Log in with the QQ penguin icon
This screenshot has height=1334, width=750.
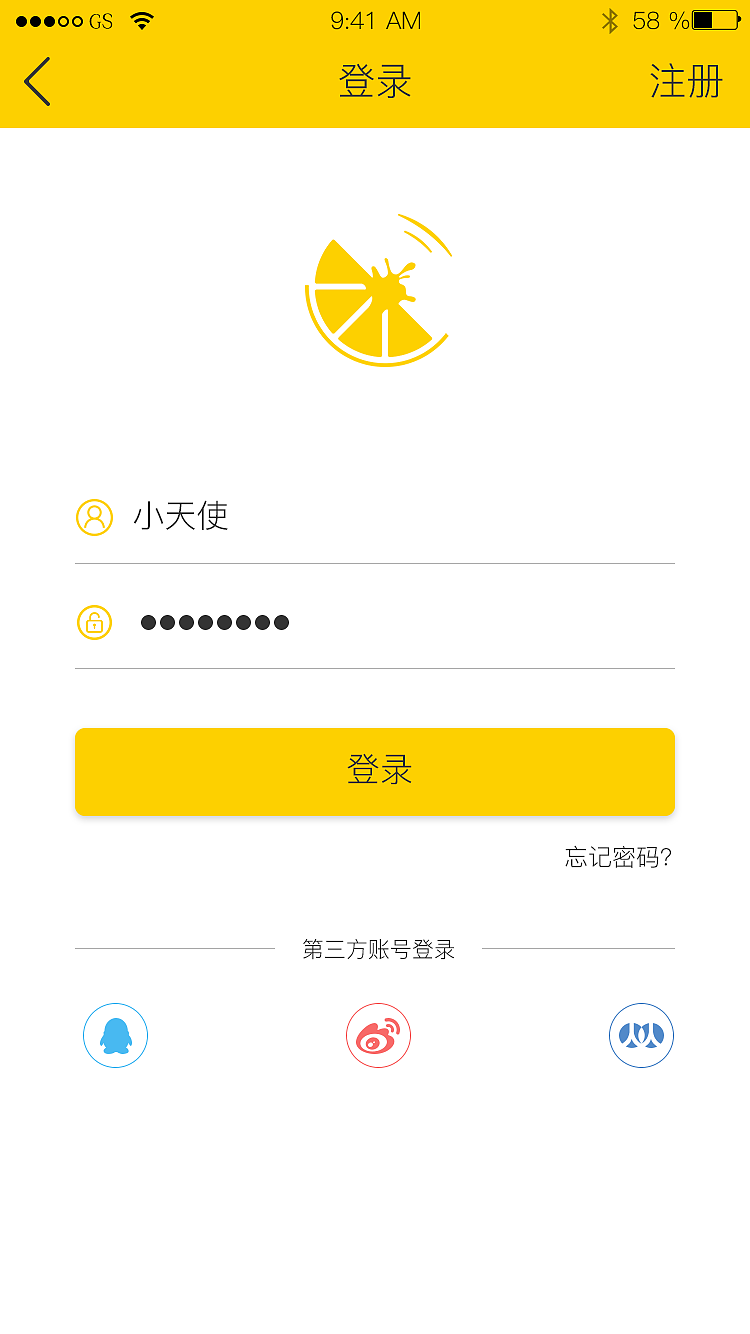pos(114,1035)
